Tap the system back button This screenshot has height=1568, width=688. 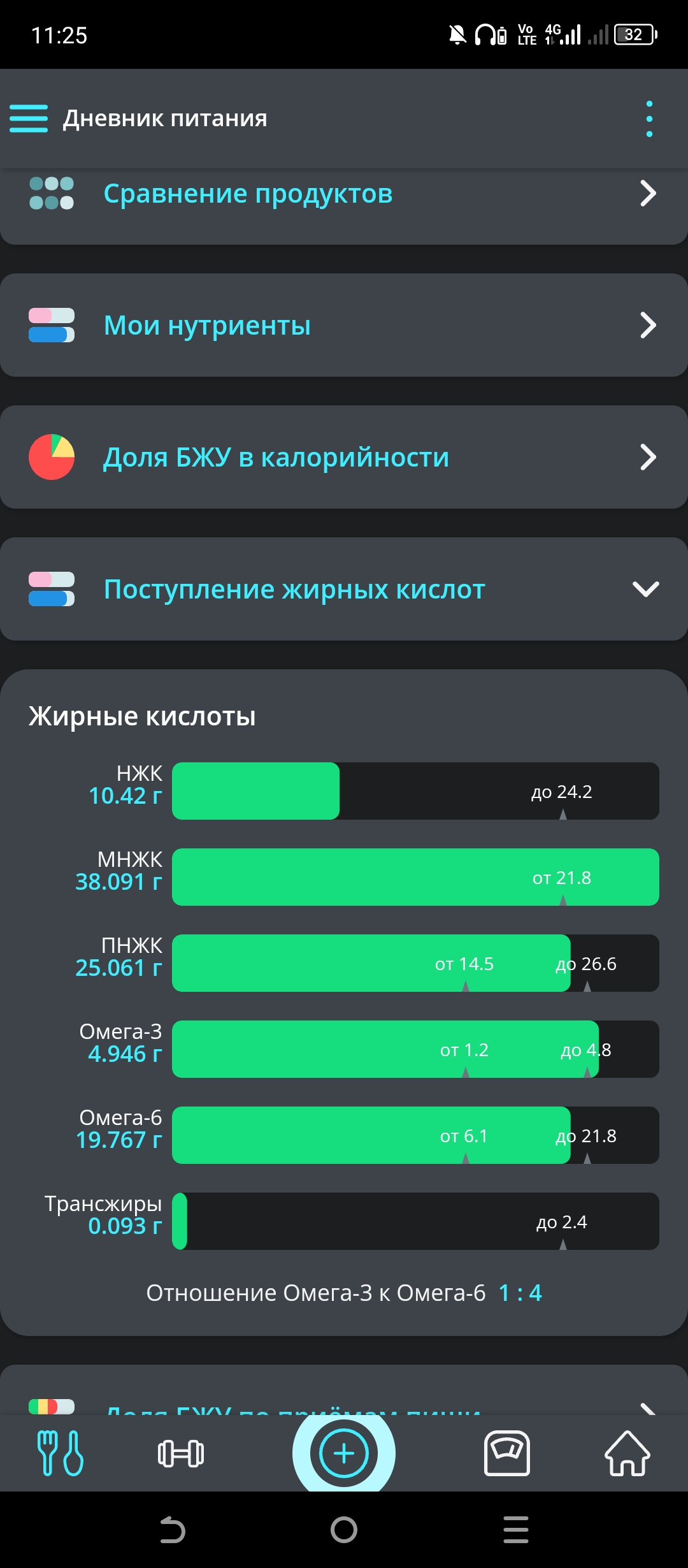pyautogui.click(x=172, y=1530)
